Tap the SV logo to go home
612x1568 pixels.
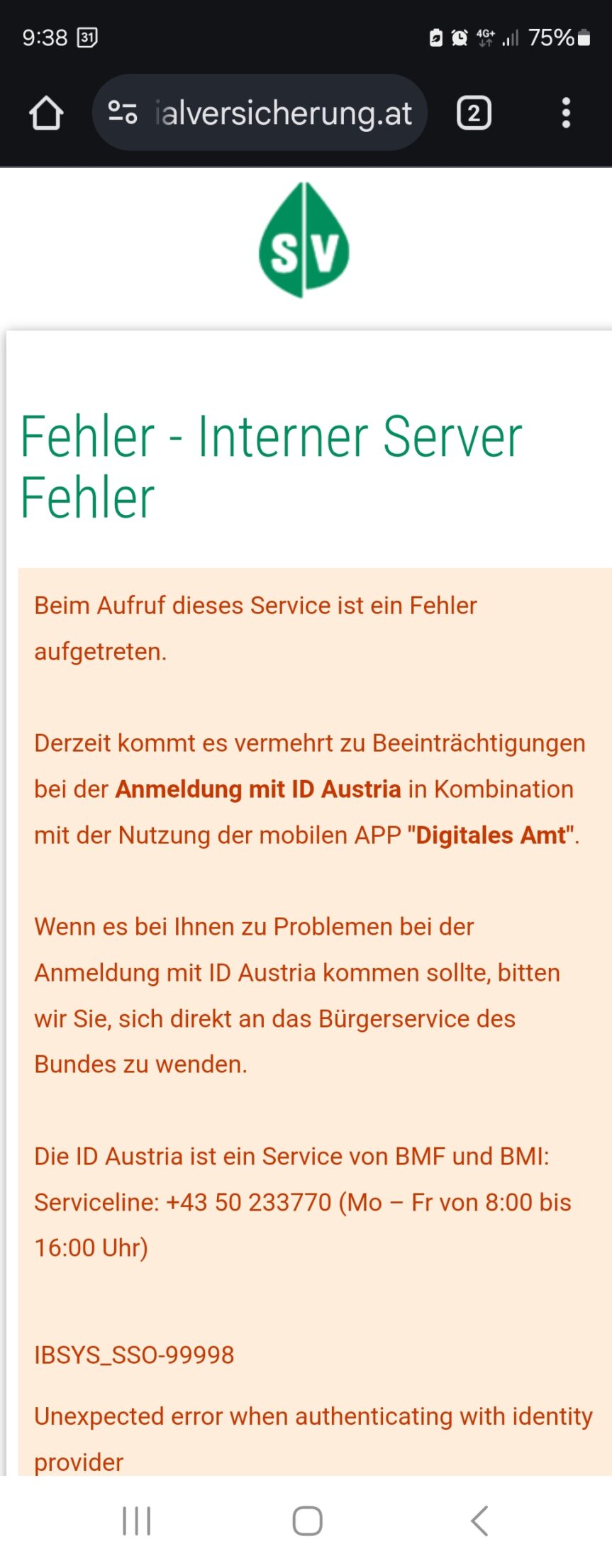(x=304, y=240)
